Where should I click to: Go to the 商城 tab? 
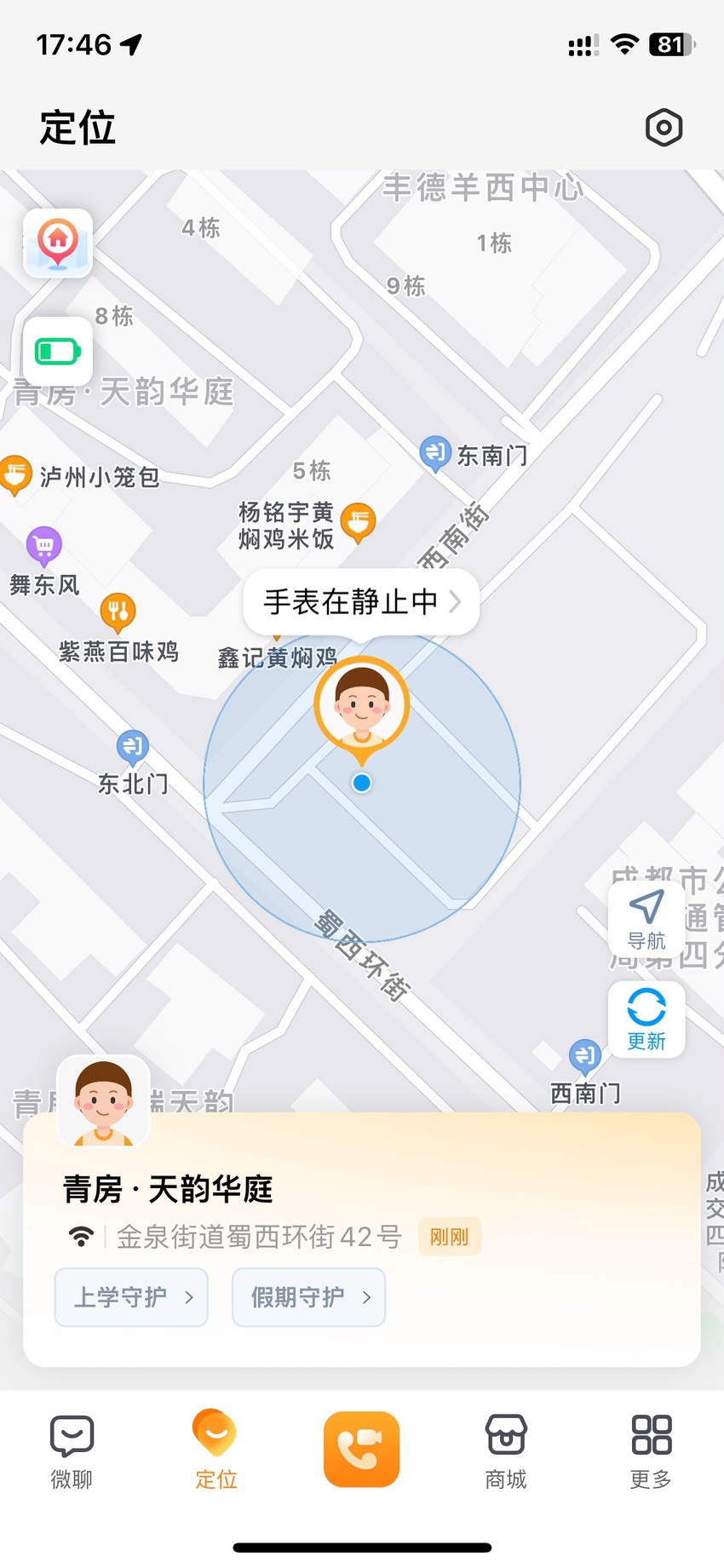[x=506, y=1452]
